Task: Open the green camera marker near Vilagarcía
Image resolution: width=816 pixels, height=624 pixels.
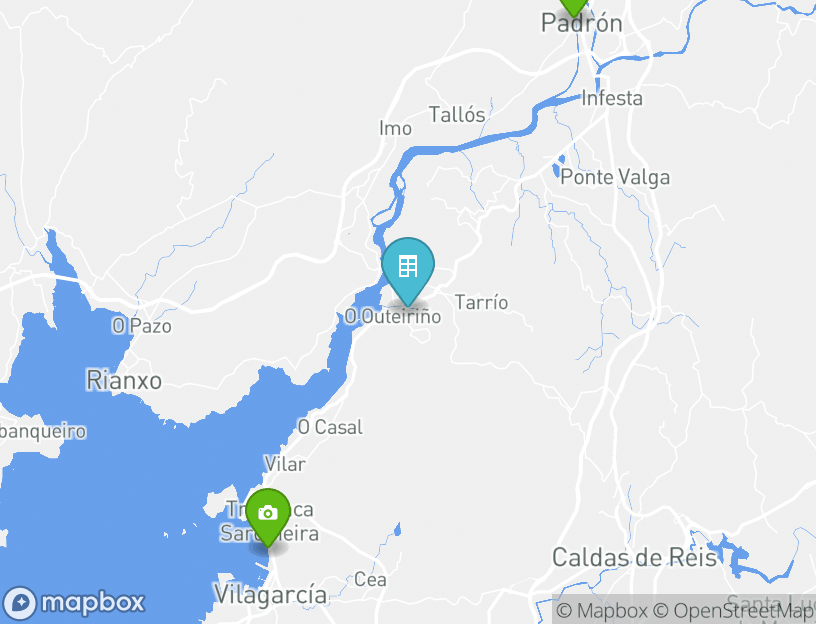Action: 267,514
